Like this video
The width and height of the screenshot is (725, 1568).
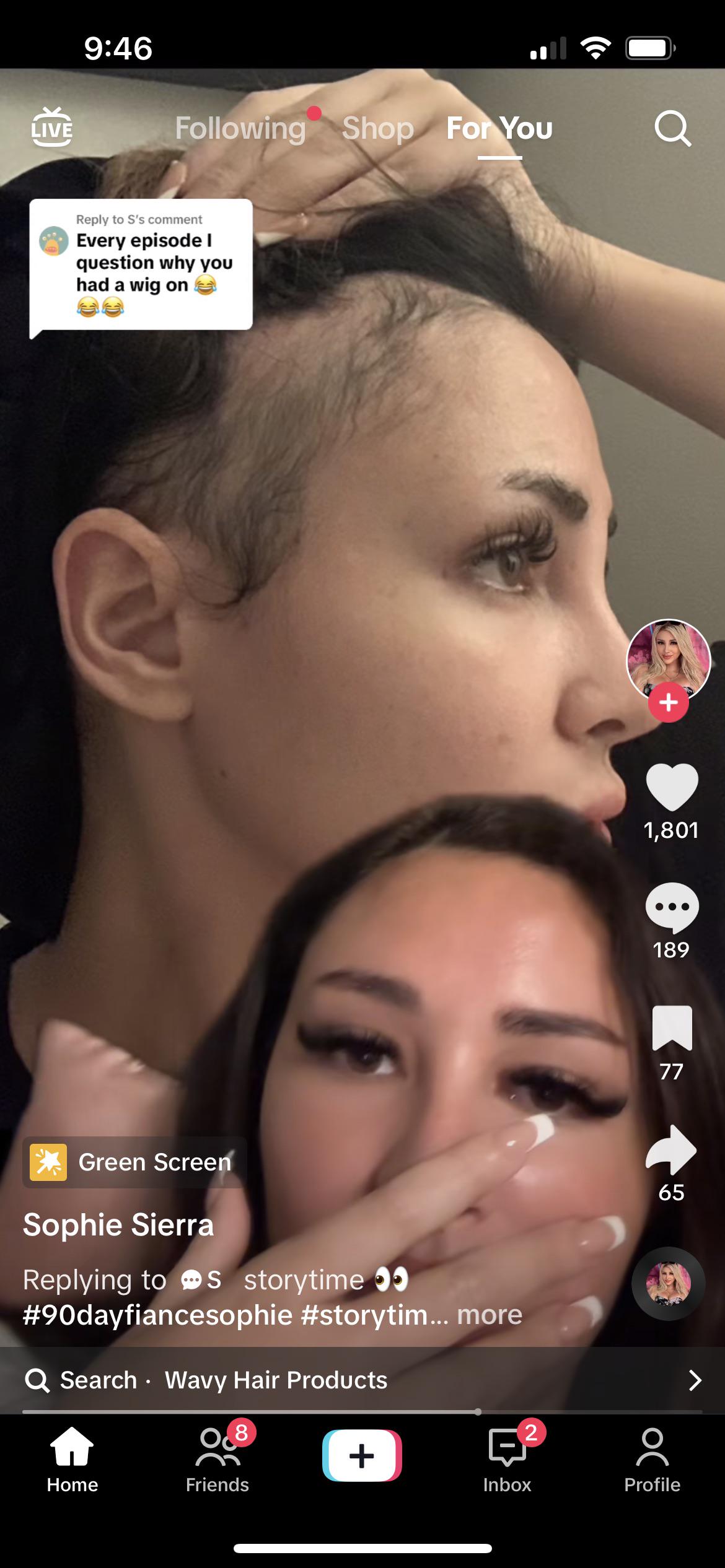[x=672, y=788]
